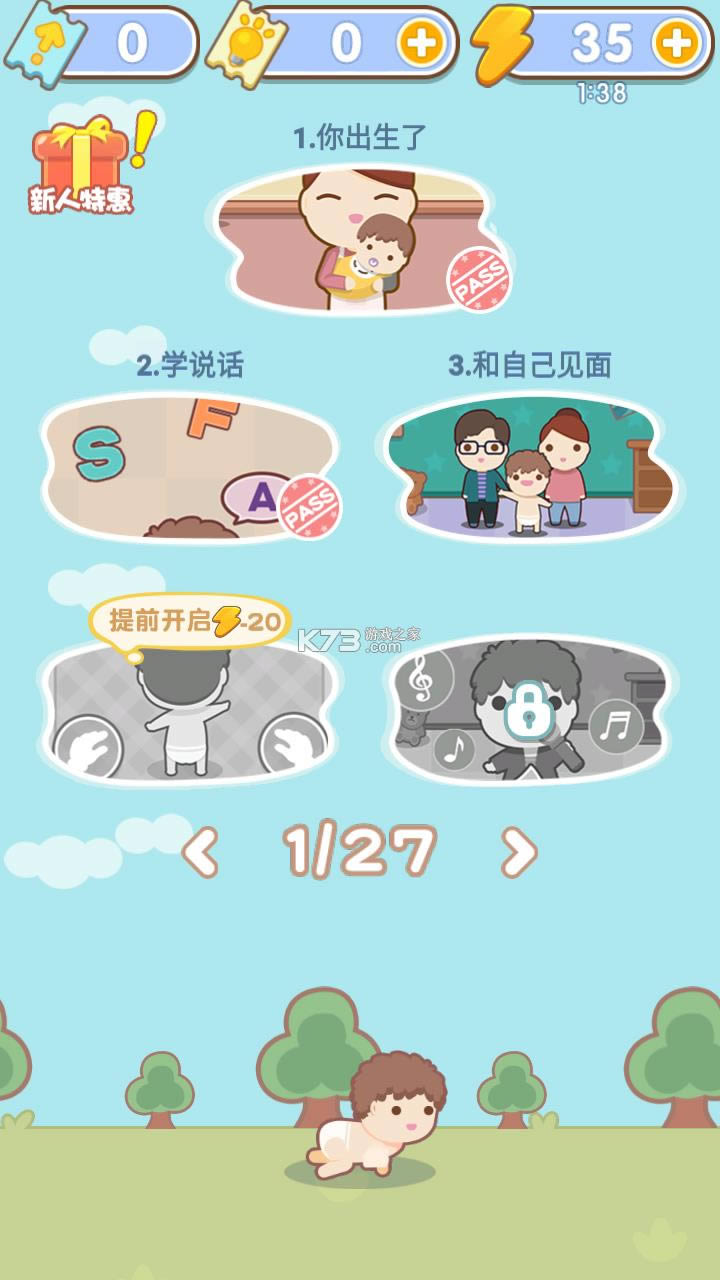The width and height of the screenshot is (720, 1280).
Task: Tap the locked music level card
Action: pos(529,709)
